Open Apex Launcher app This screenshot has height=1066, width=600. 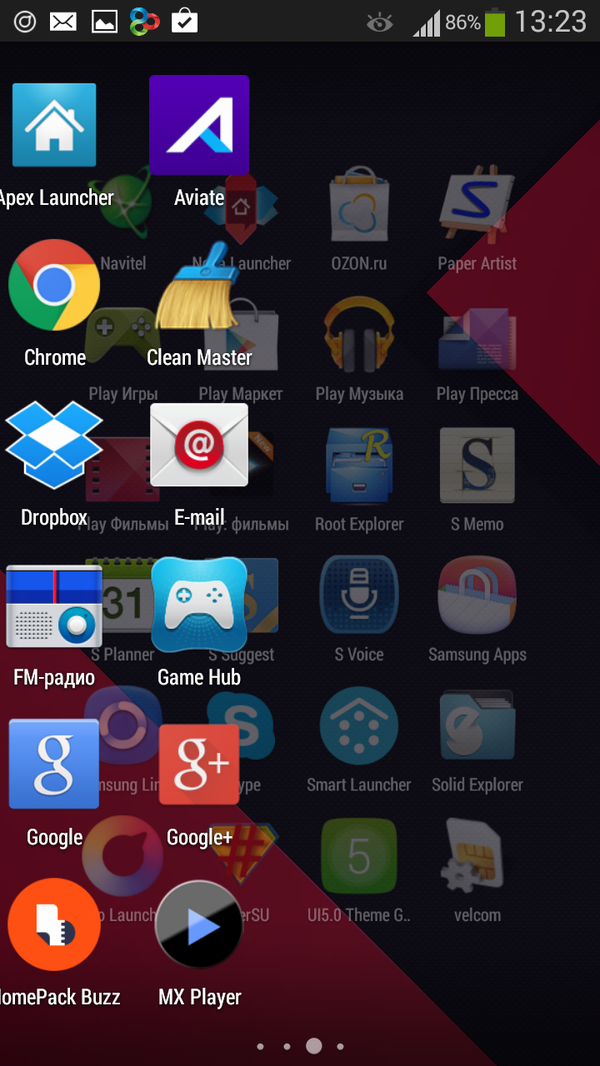coord(54,126)
